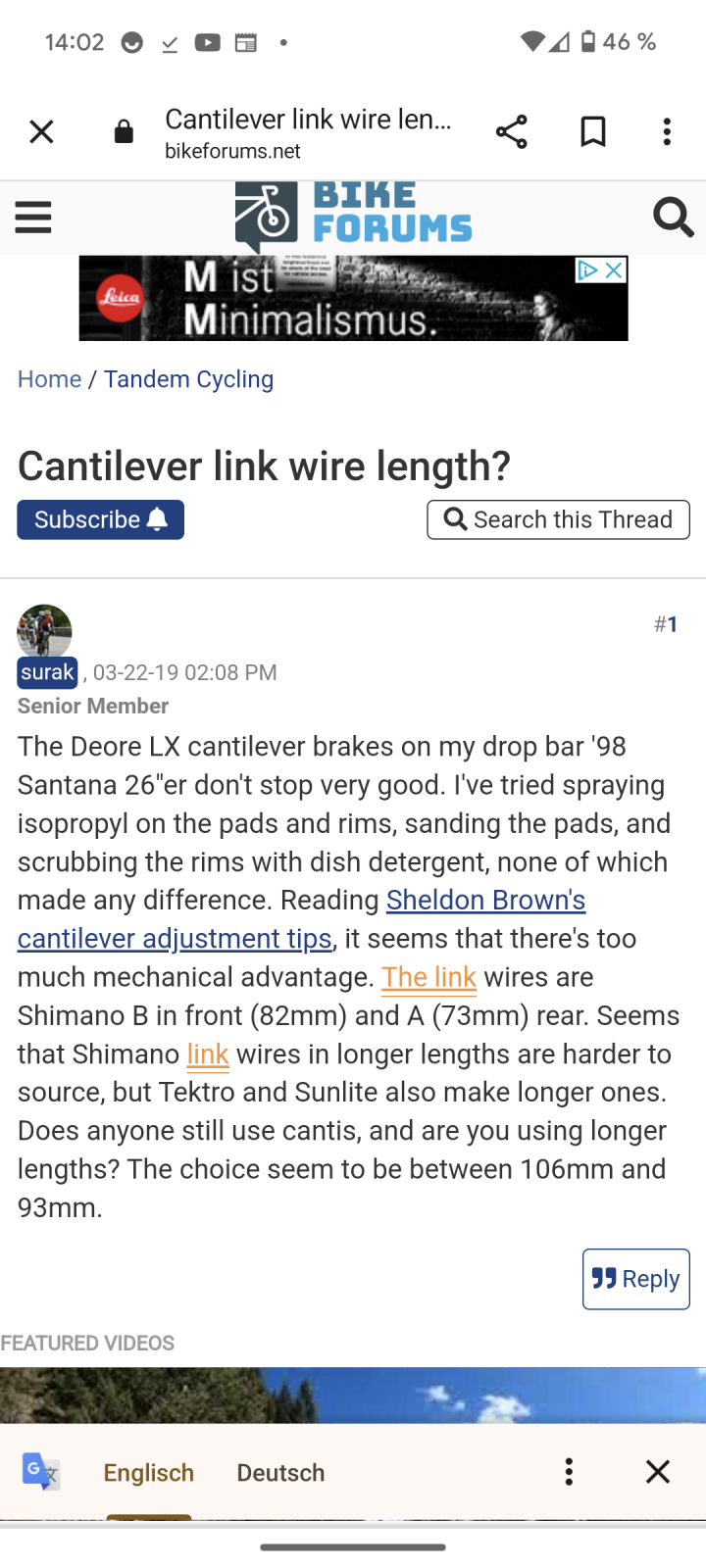Select Englisch in the translate bar
Image resolution: width=706 pixels, height=1568 pixels.
click(x=149, y=1473)
